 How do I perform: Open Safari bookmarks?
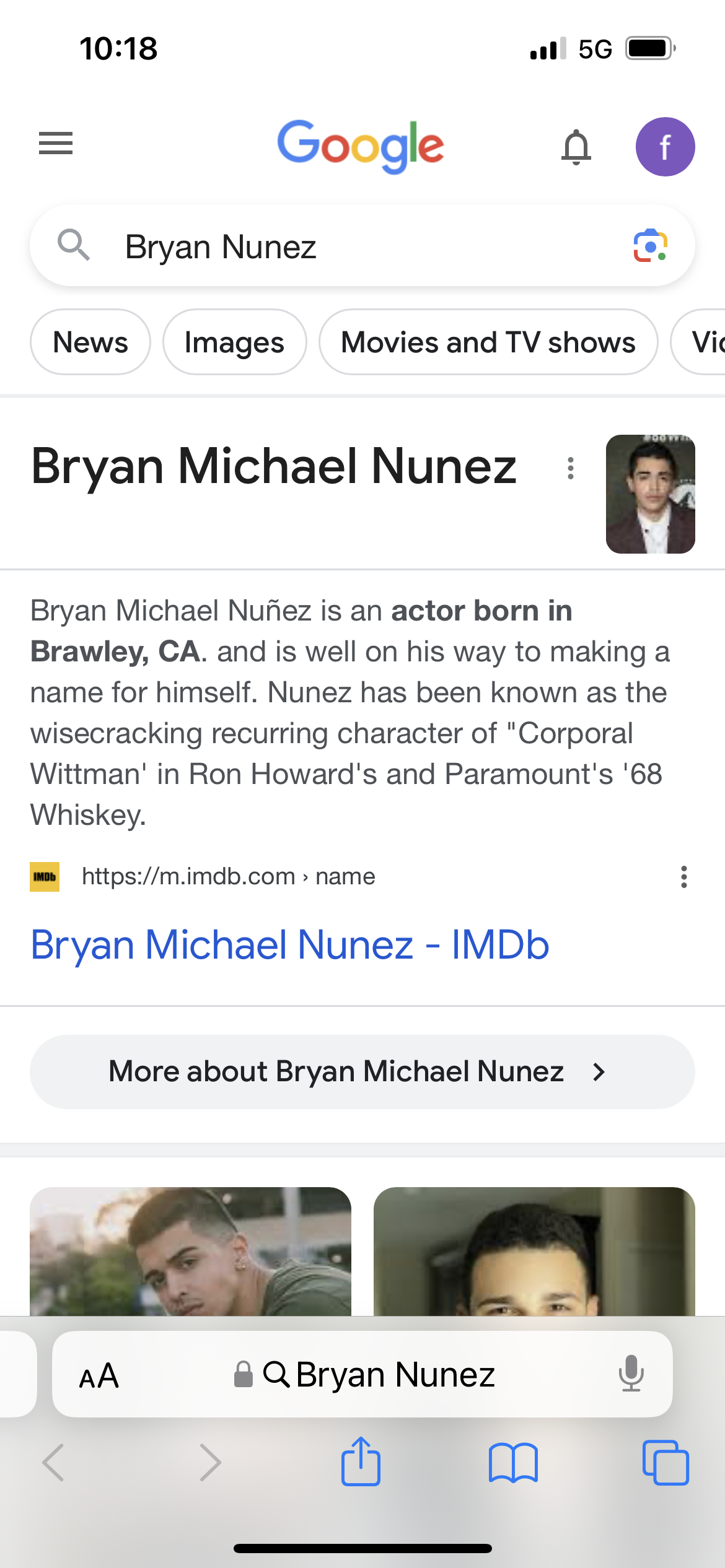(x=513, y=1463)
